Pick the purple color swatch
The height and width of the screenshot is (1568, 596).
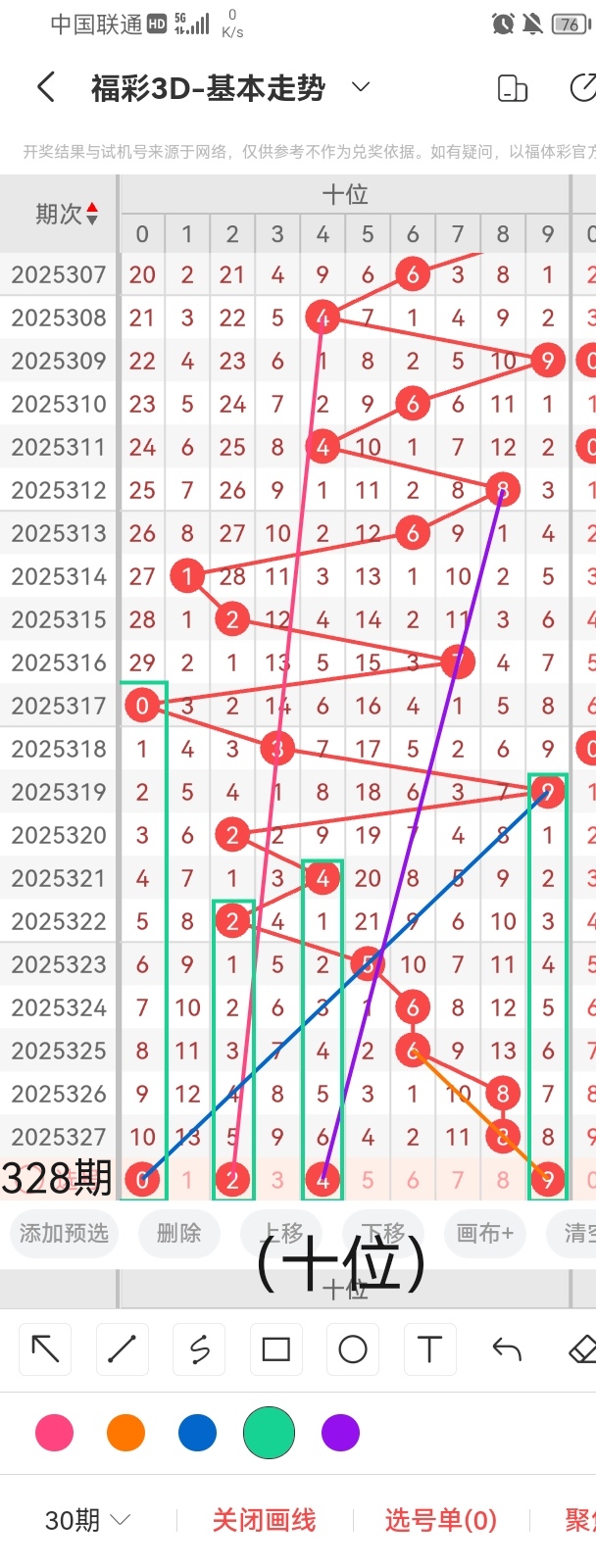coord(340,1433)
